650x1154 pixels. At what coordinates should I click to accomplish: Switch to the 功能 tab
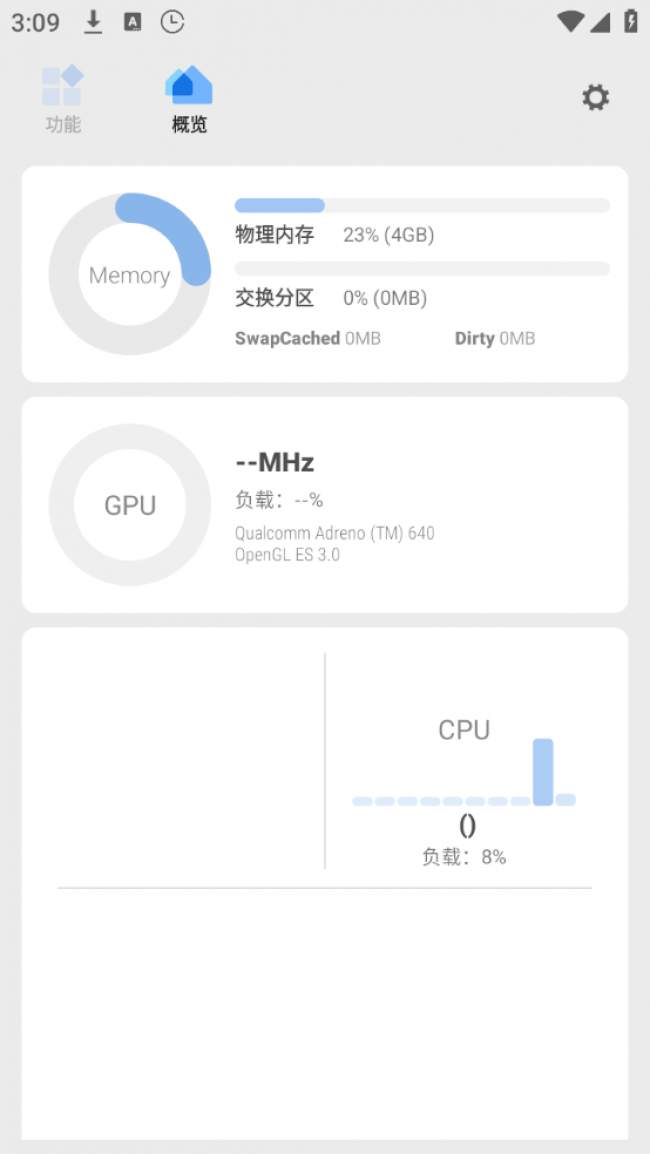pos(63,99)
